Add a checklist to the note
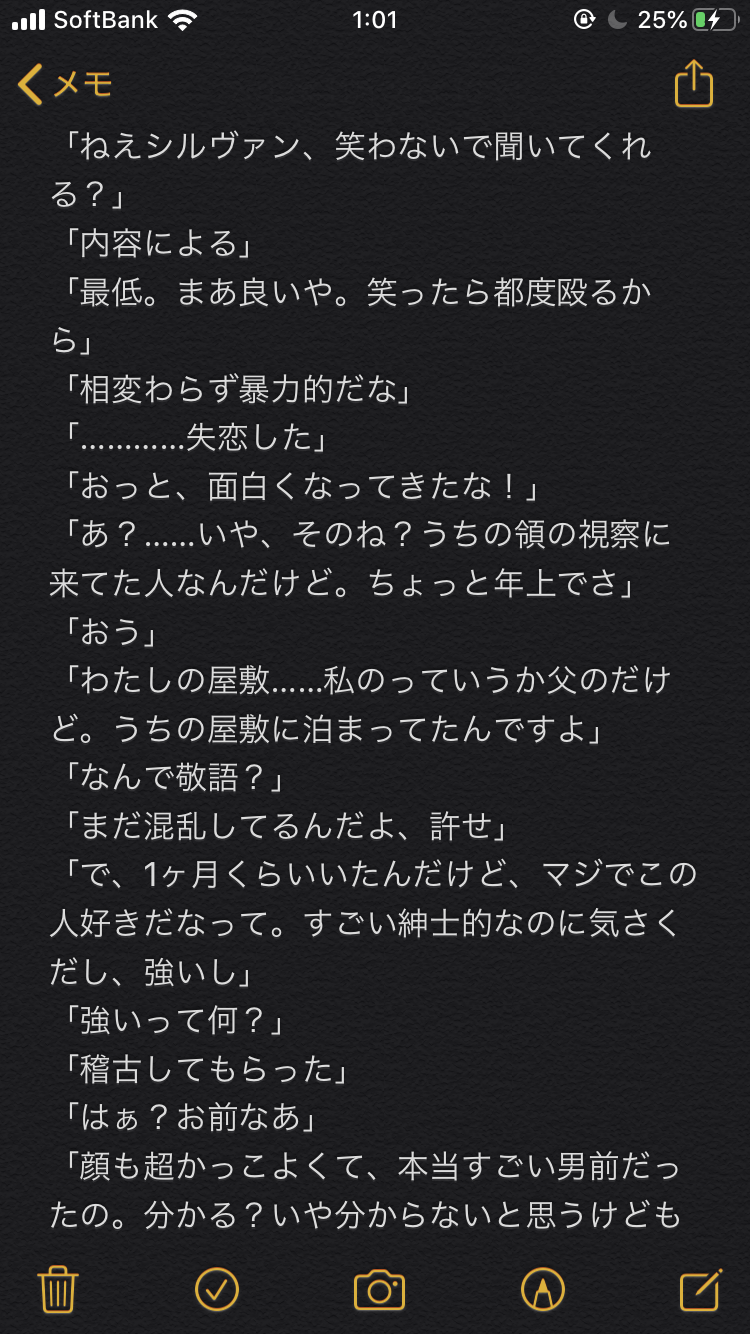This screenshot has width=750, height=1334. (x=217, y=1290)
